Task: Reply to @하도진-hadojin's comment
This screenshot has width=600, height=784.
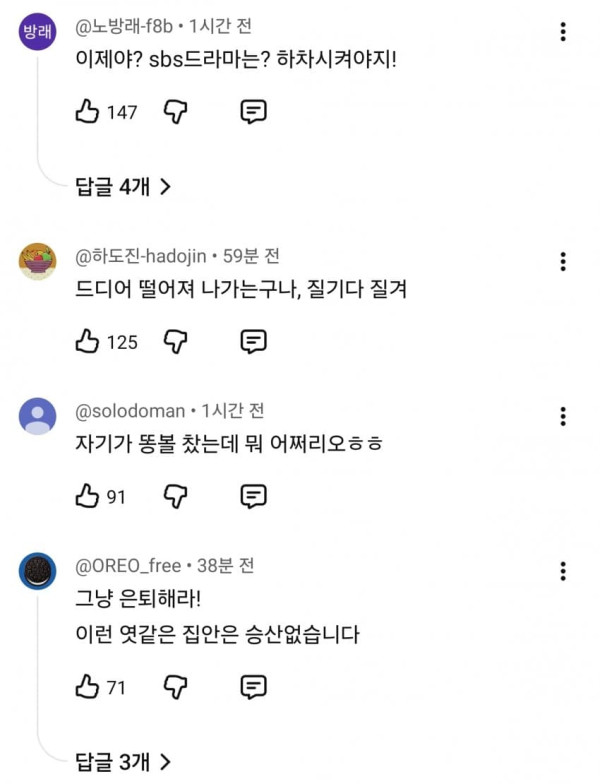Action: [254, 342]
